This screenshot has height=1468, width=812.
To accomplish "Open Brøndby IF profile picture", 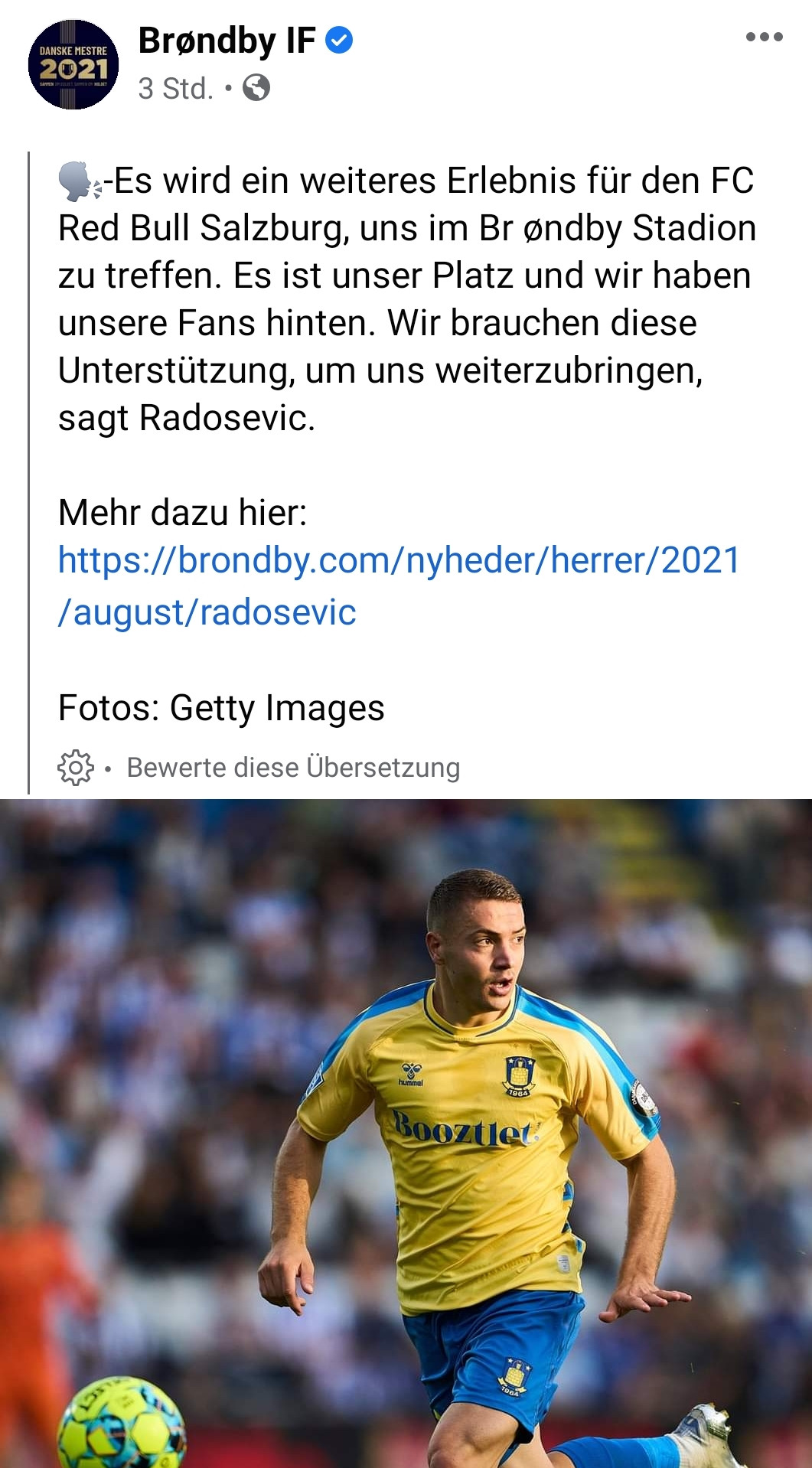I will (x=73, y=65).
